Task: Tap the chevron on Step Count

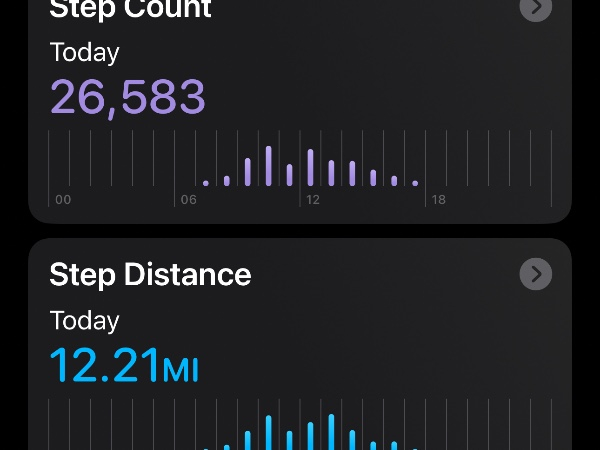Action: [x=536, y=8]
